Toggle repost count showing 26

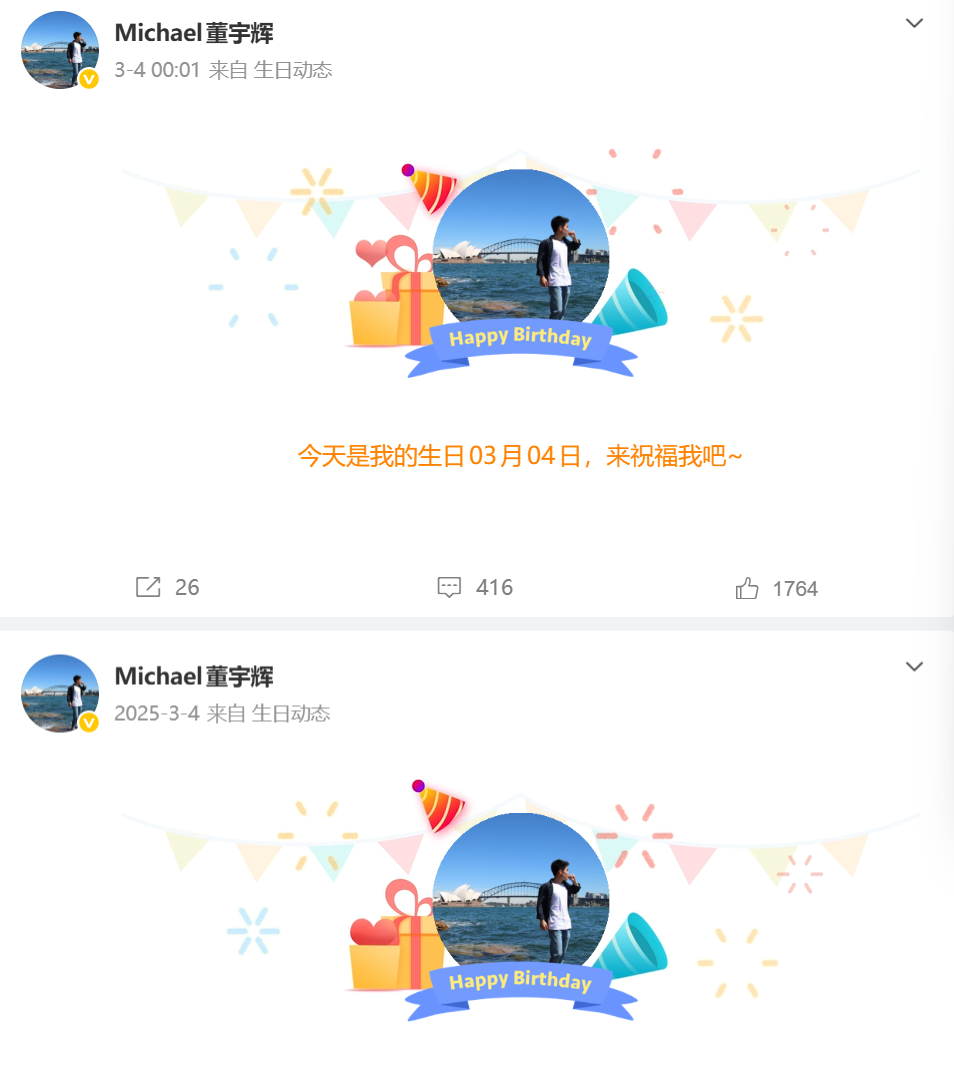(x=186, y=588)
